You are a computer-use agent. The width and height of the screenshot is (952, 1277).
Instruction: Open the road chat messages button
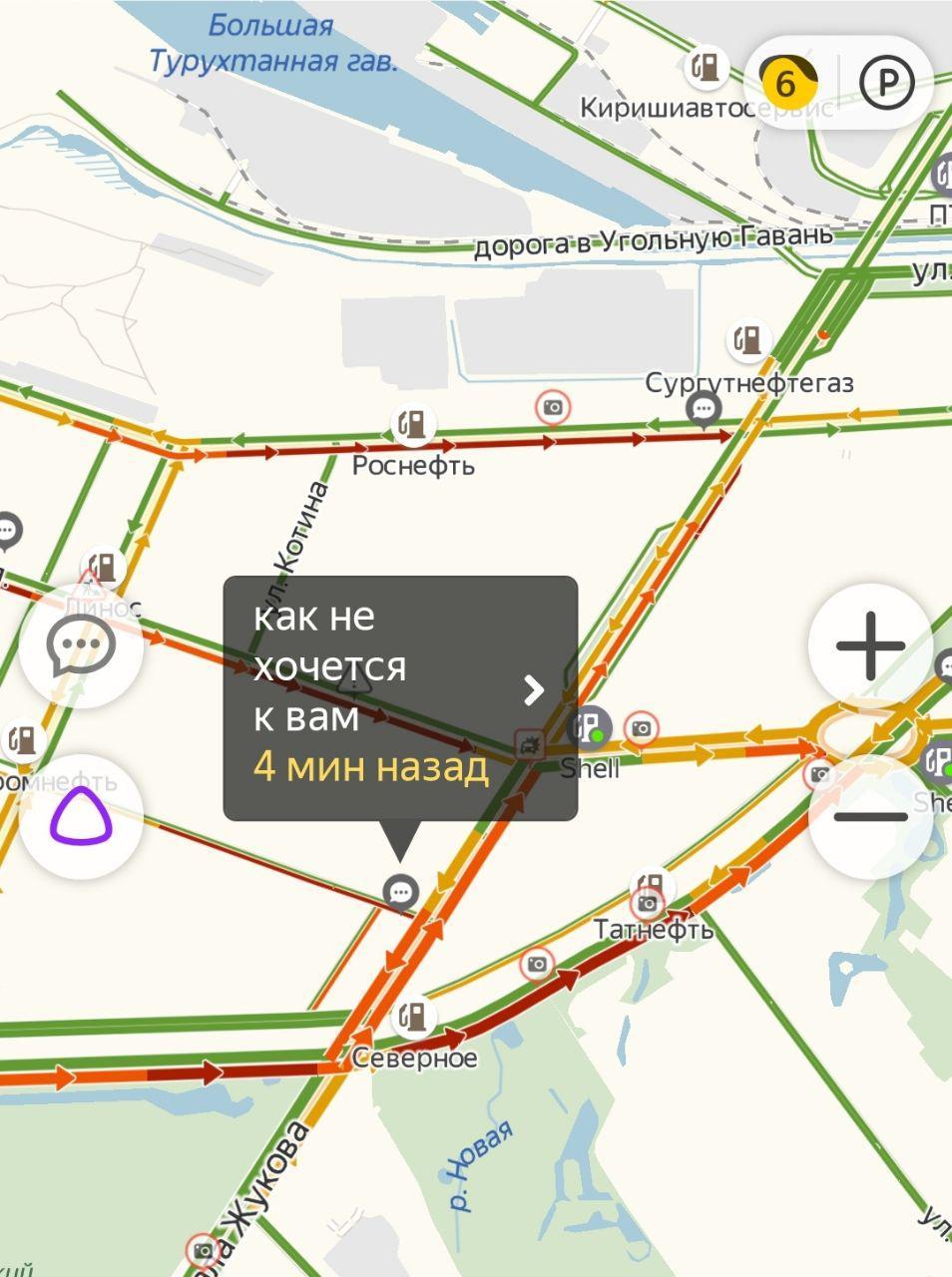tap(81, 646)
